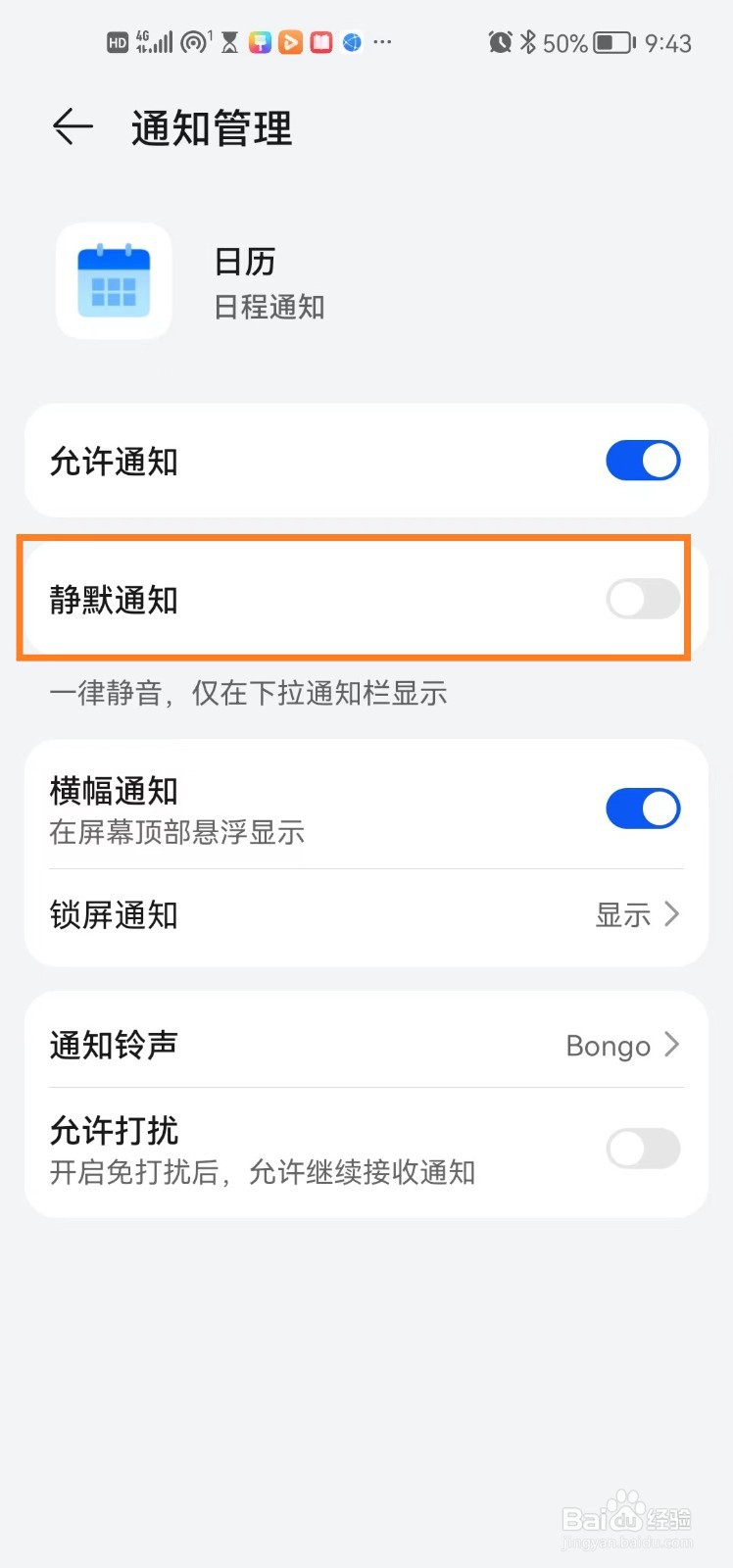Viewport: 733px width, 1568px height.
Task: Choose the Bongo ringtone entry
Action: [607, 1045]
